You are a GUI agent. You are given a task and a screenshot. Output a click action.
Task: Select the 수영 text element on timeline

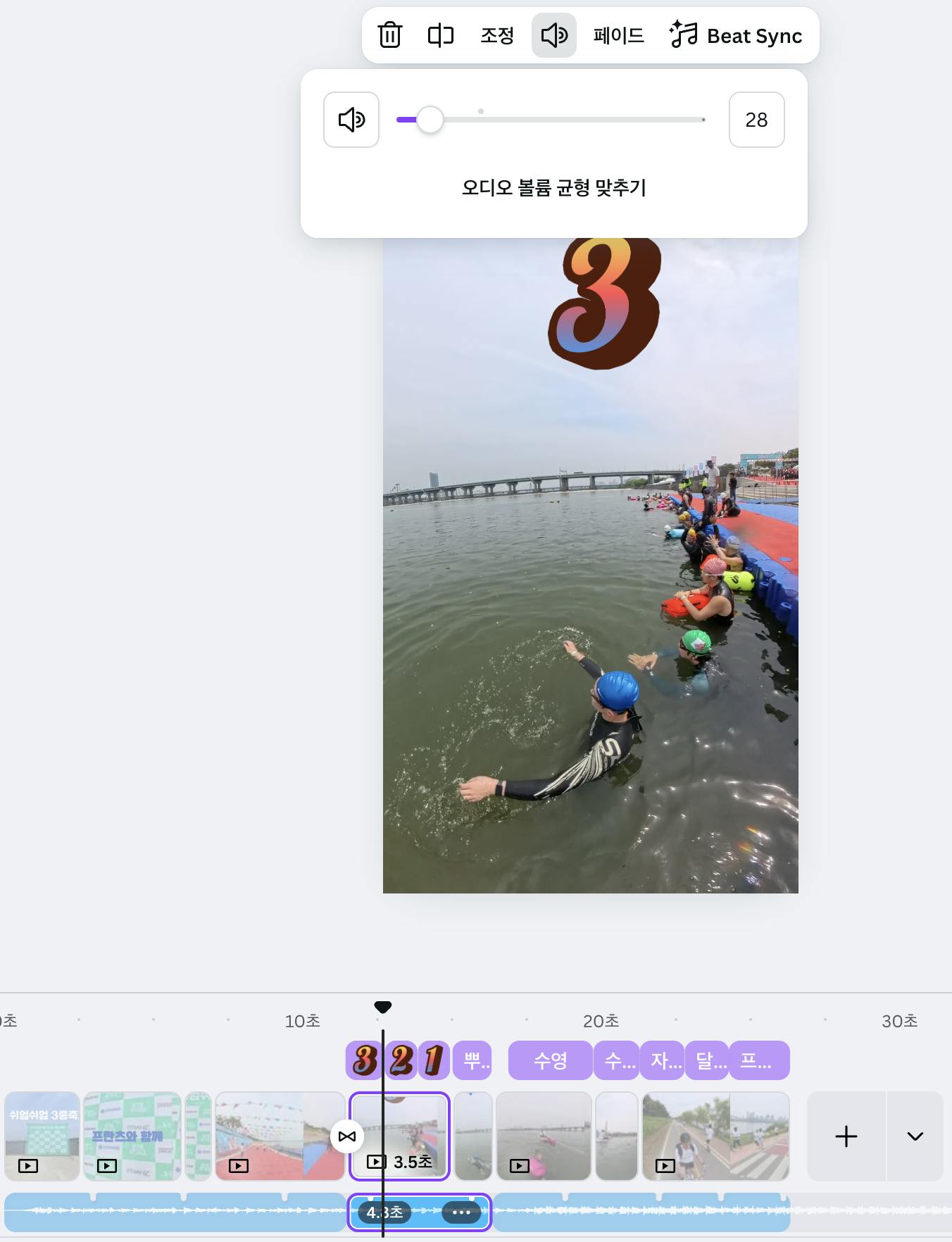[x=550, y=1060]
